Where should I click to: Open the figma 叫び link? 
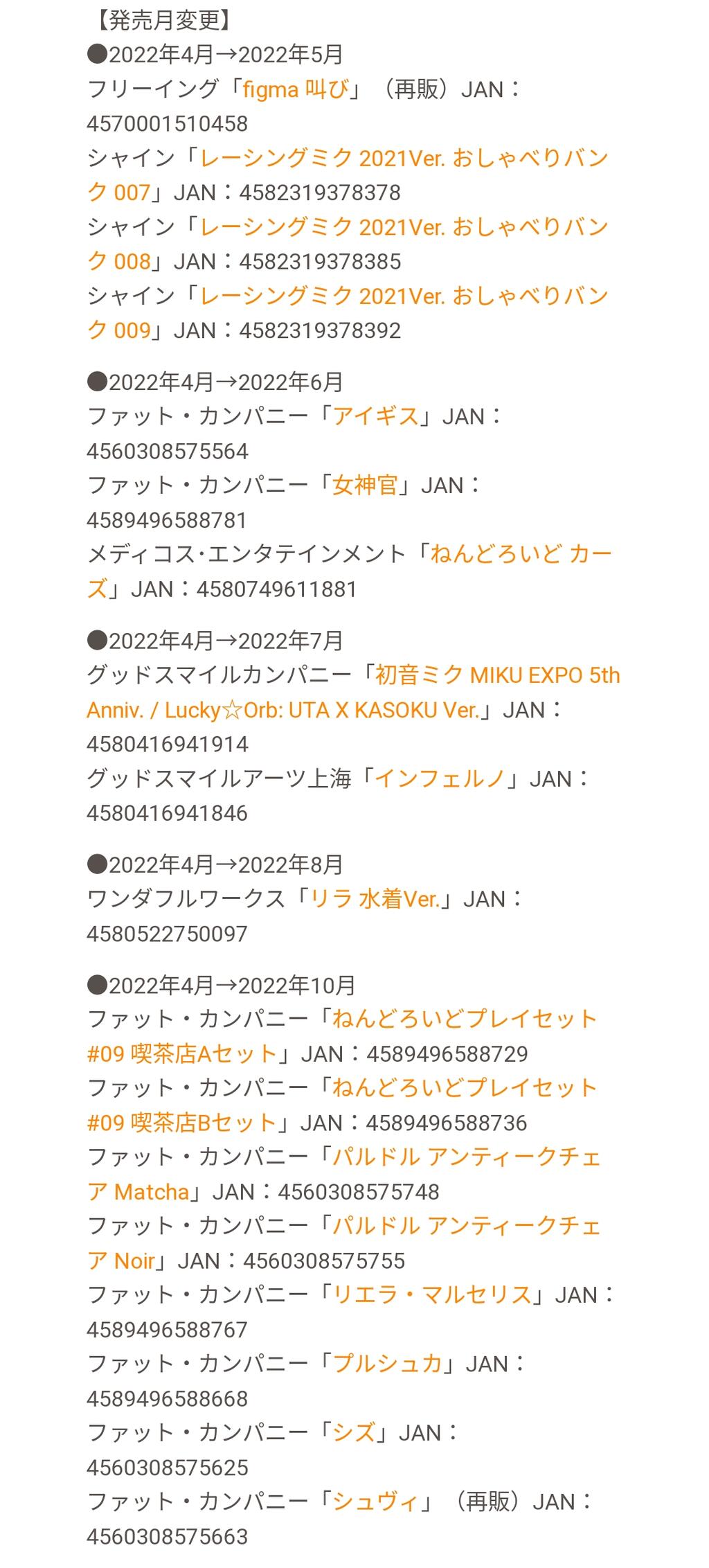295,89
